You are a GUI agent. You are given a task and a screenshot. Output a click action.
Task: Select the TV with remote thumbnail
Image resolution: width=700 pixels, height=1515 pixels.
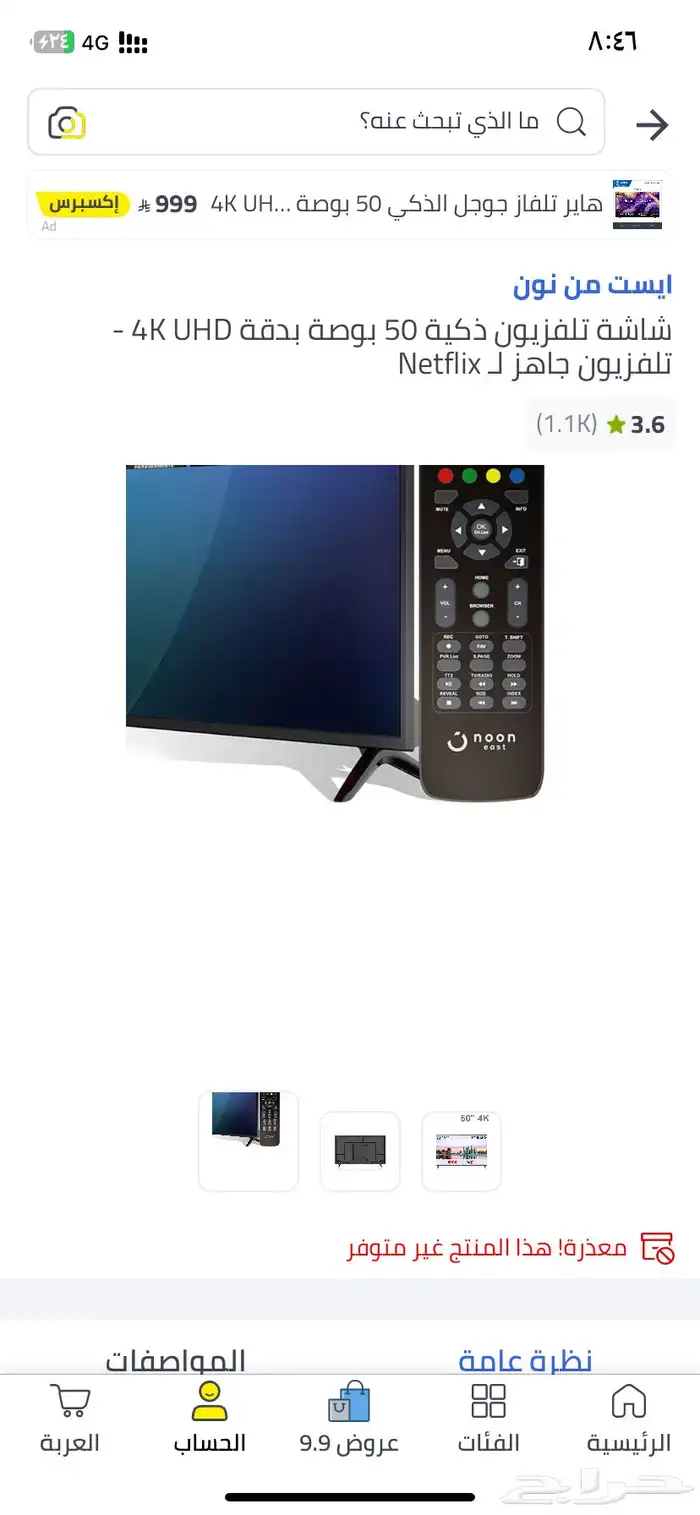coord(248,1141)
